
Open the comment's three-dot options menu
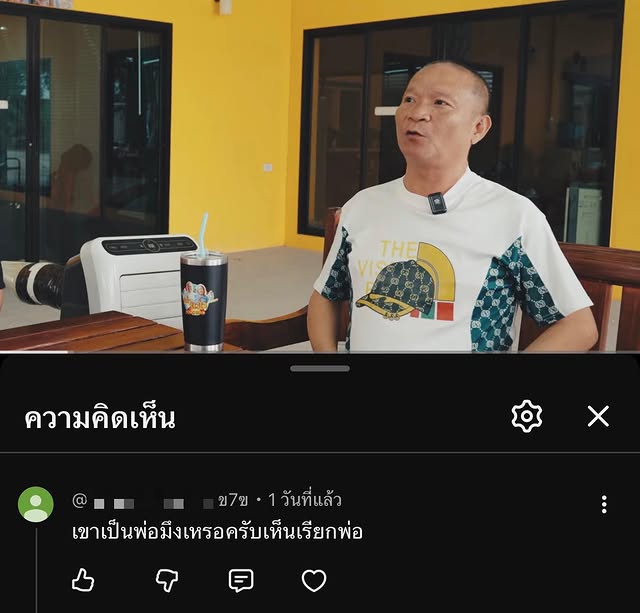604,504
